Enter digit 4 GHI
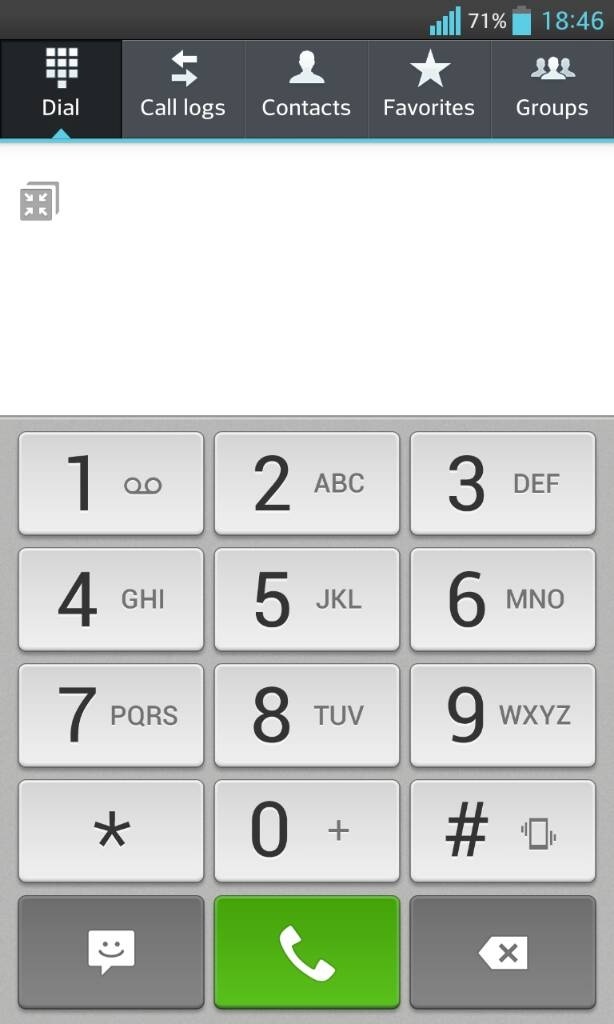This screenshot has width=614, height=1024. (x=111, y=600)
